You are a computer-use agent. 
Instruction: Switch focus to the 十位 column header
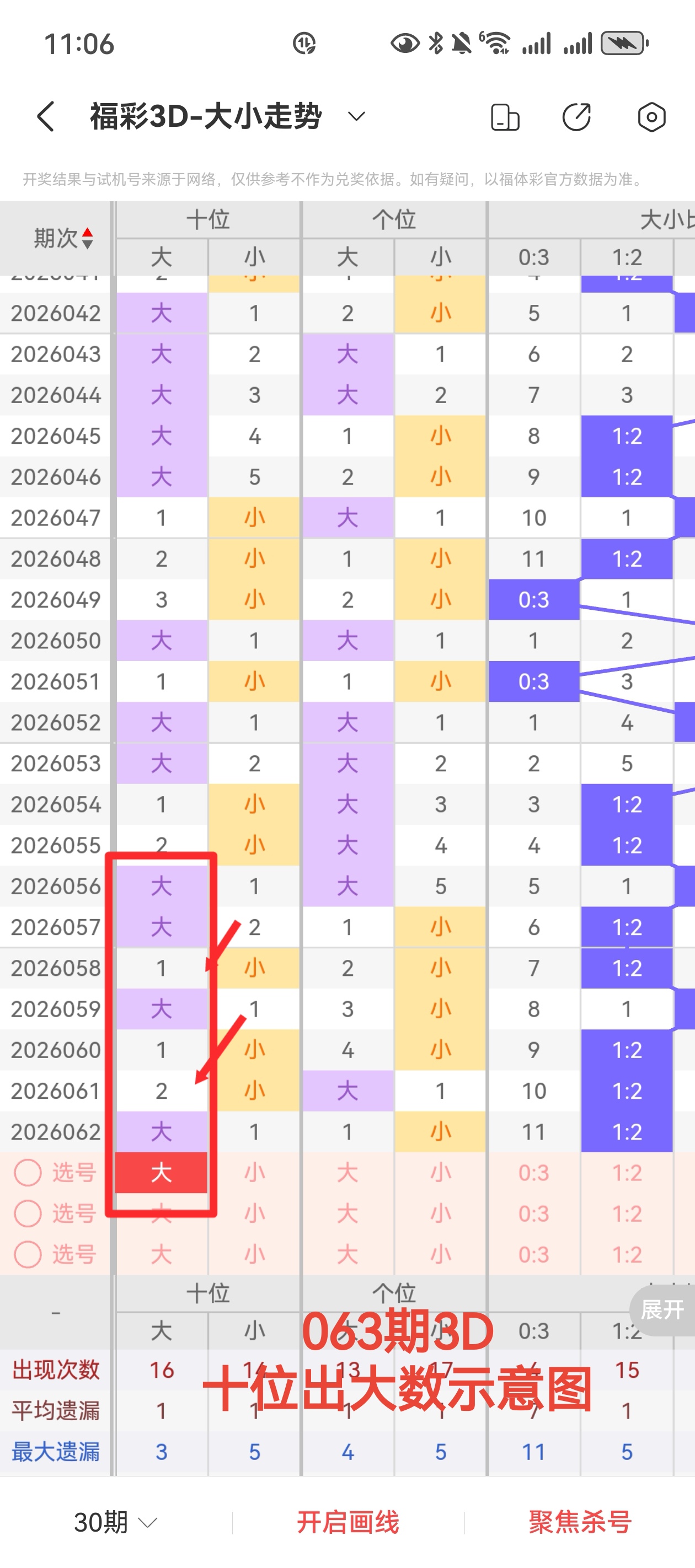pyautogui.click(x=208, y=220)
